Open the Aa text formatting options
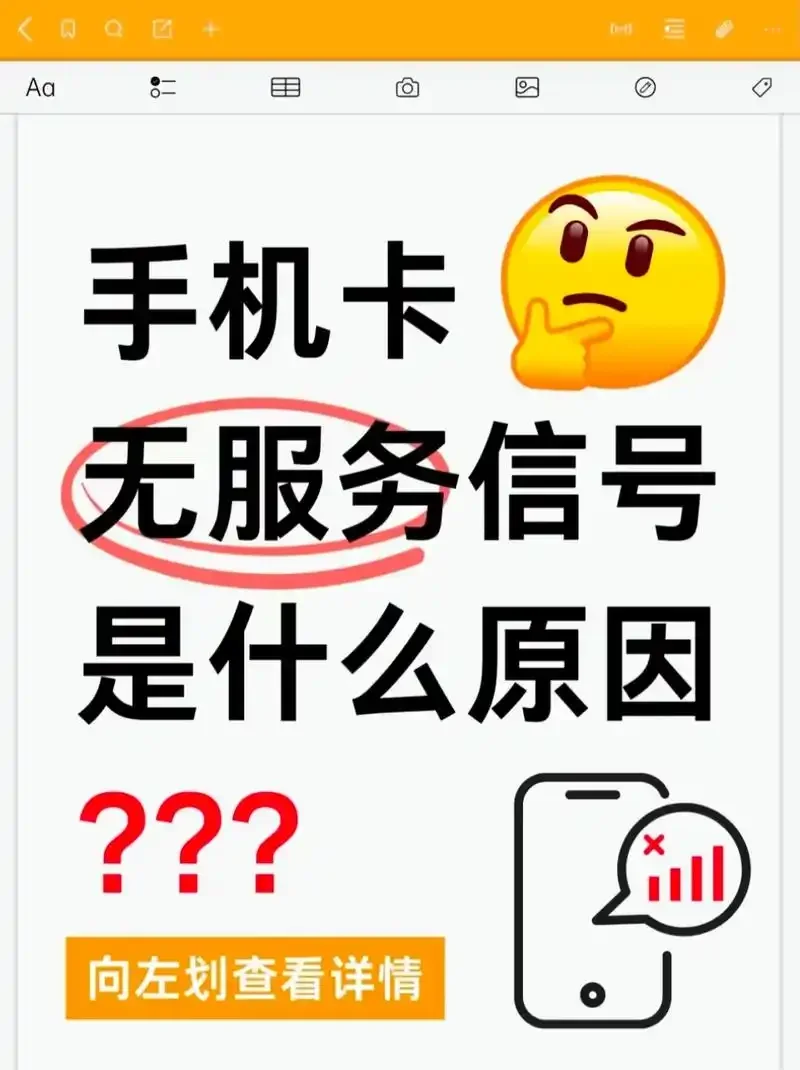 (x=40, y=88)
